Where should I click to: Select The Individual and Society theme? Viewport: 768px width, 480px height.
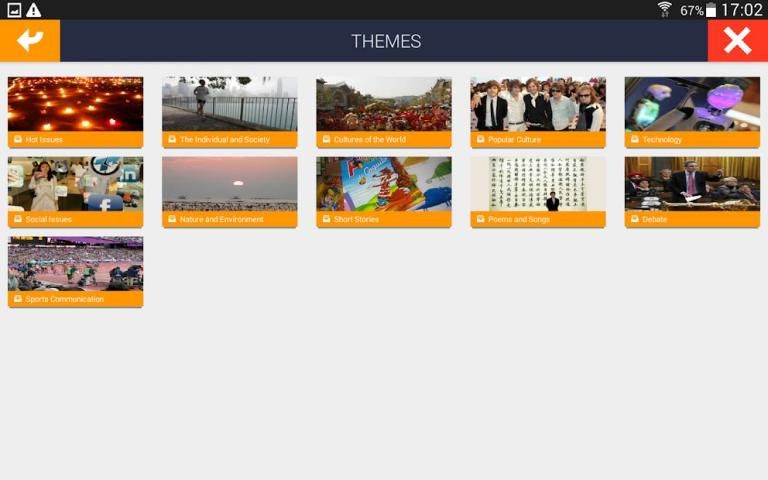click(x=229, y=112)
